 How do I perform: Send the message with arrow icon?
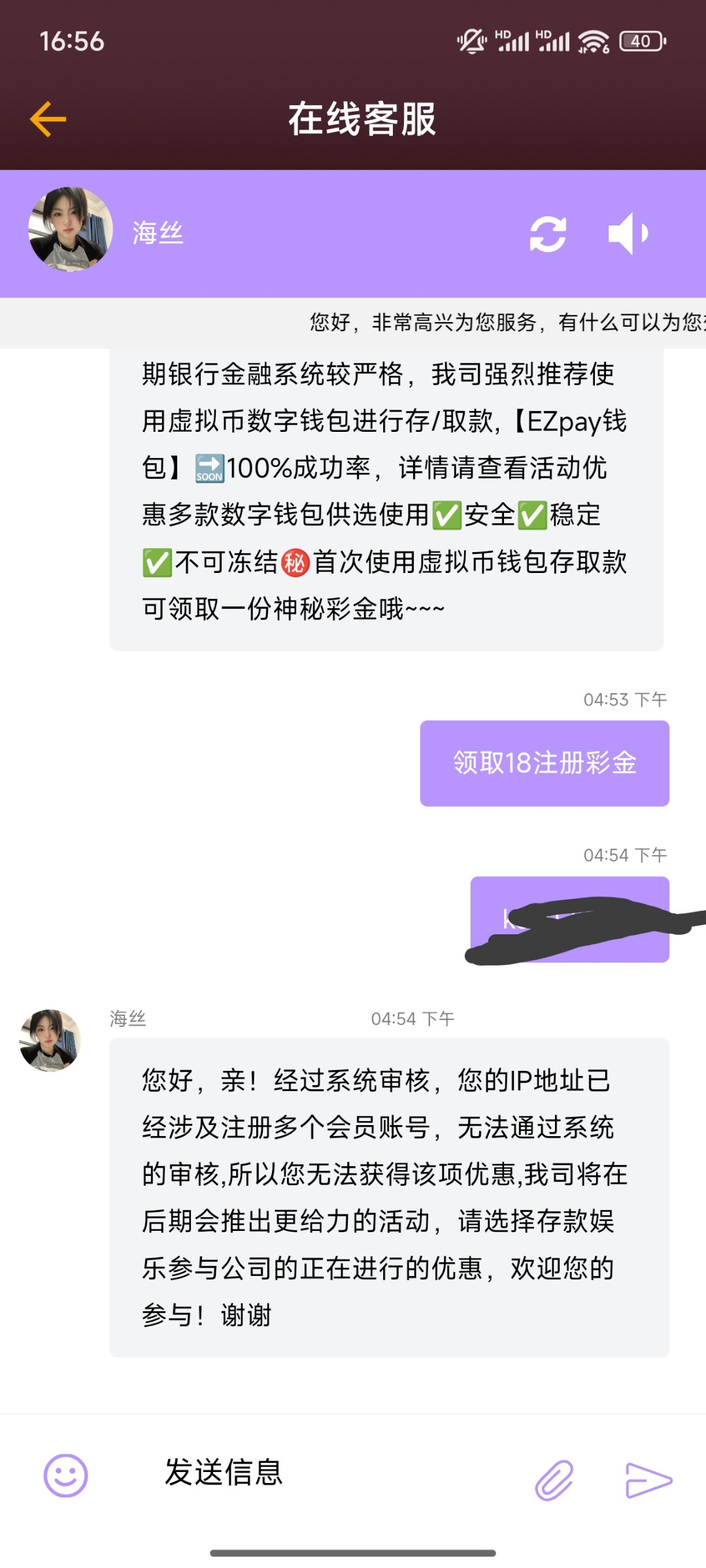tap(648, 1480)
